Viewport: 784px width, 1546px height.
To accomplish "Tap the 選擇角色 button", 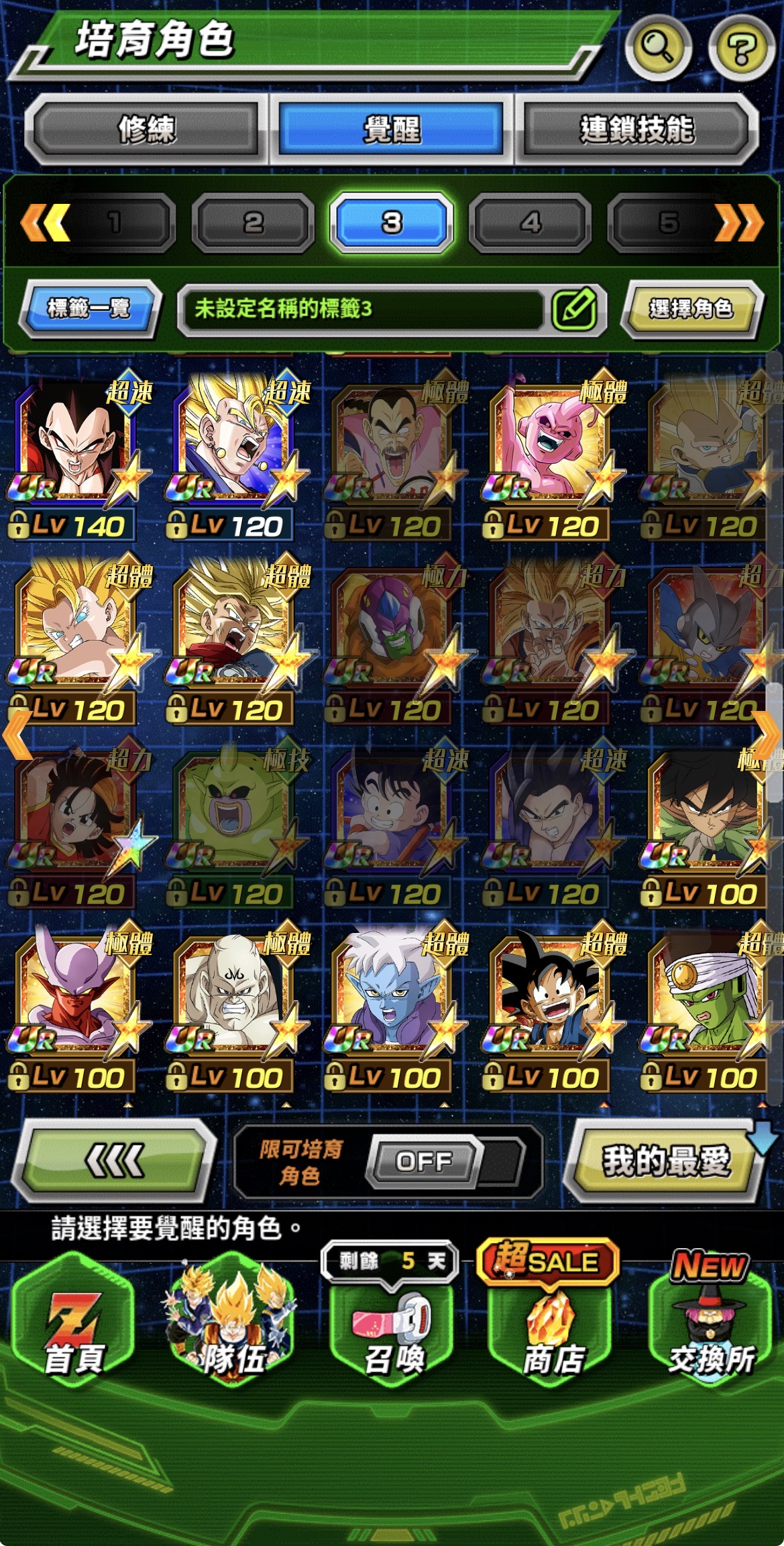I will (x=691, y=309).
